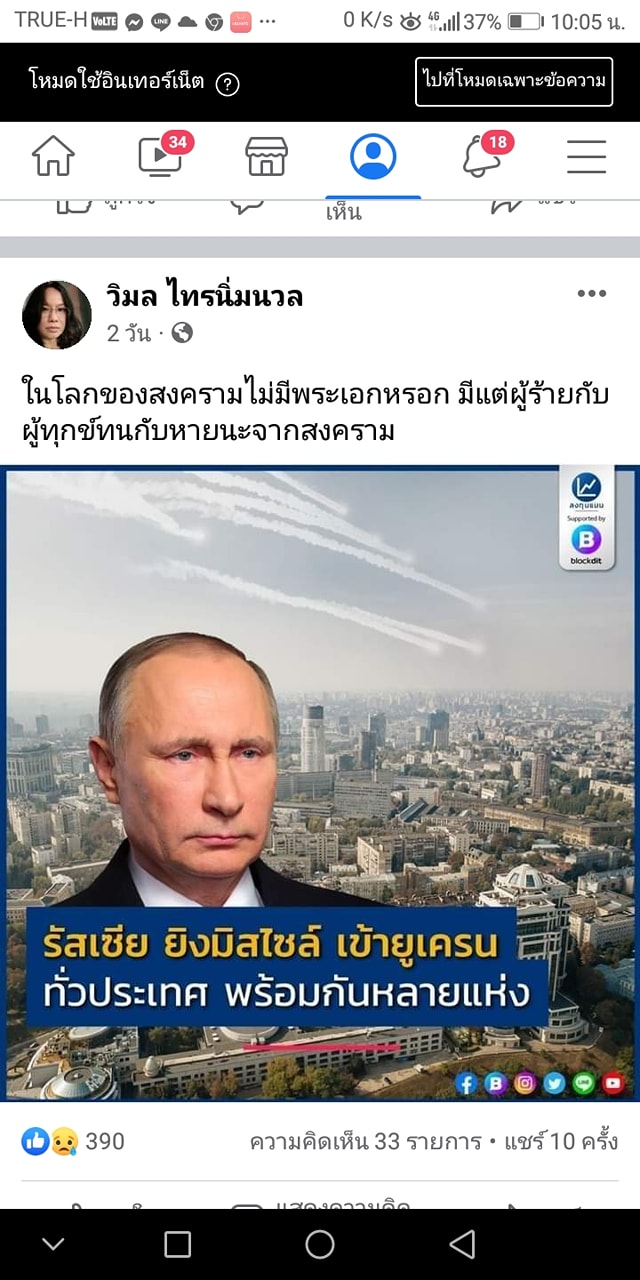Open วิมล ไทรนิ่มนวล's profile name
Viewport: 640px width, 1280px height.
click(204, 296)
